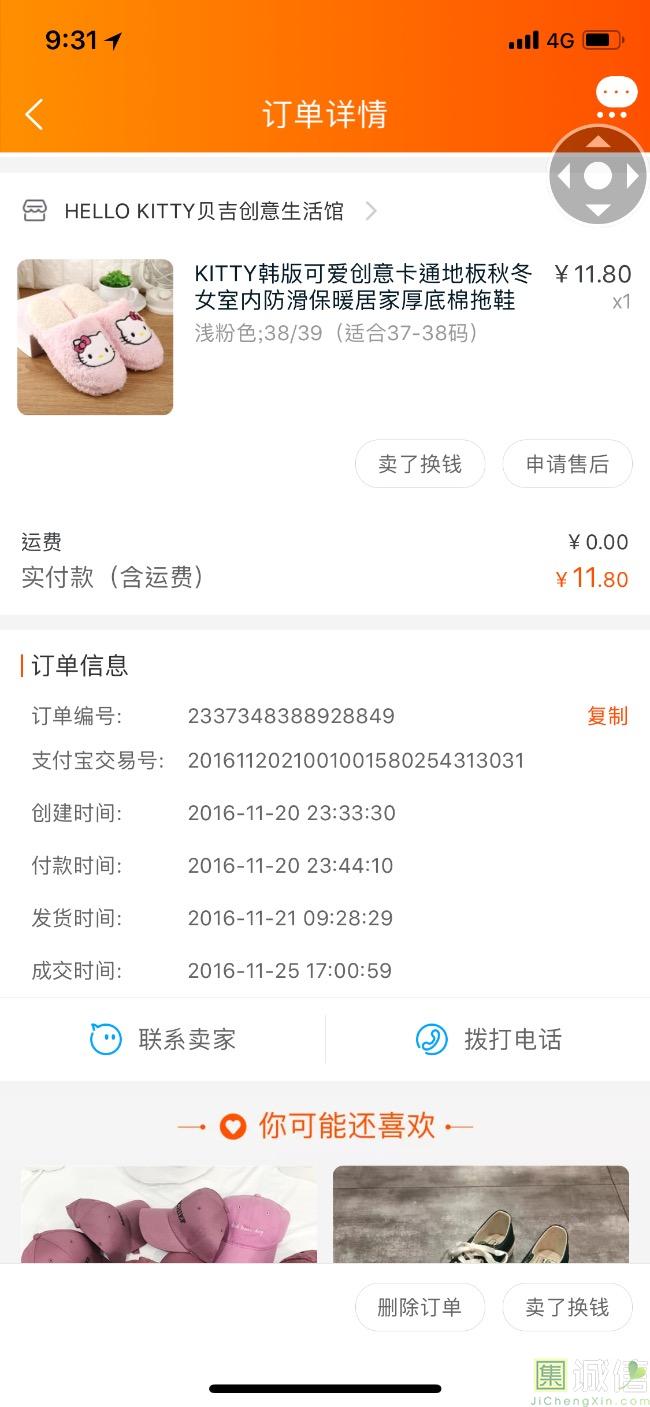Viewport: 650px width, 1407px height.
Task: Go back from order details
Action: (34, 114)
